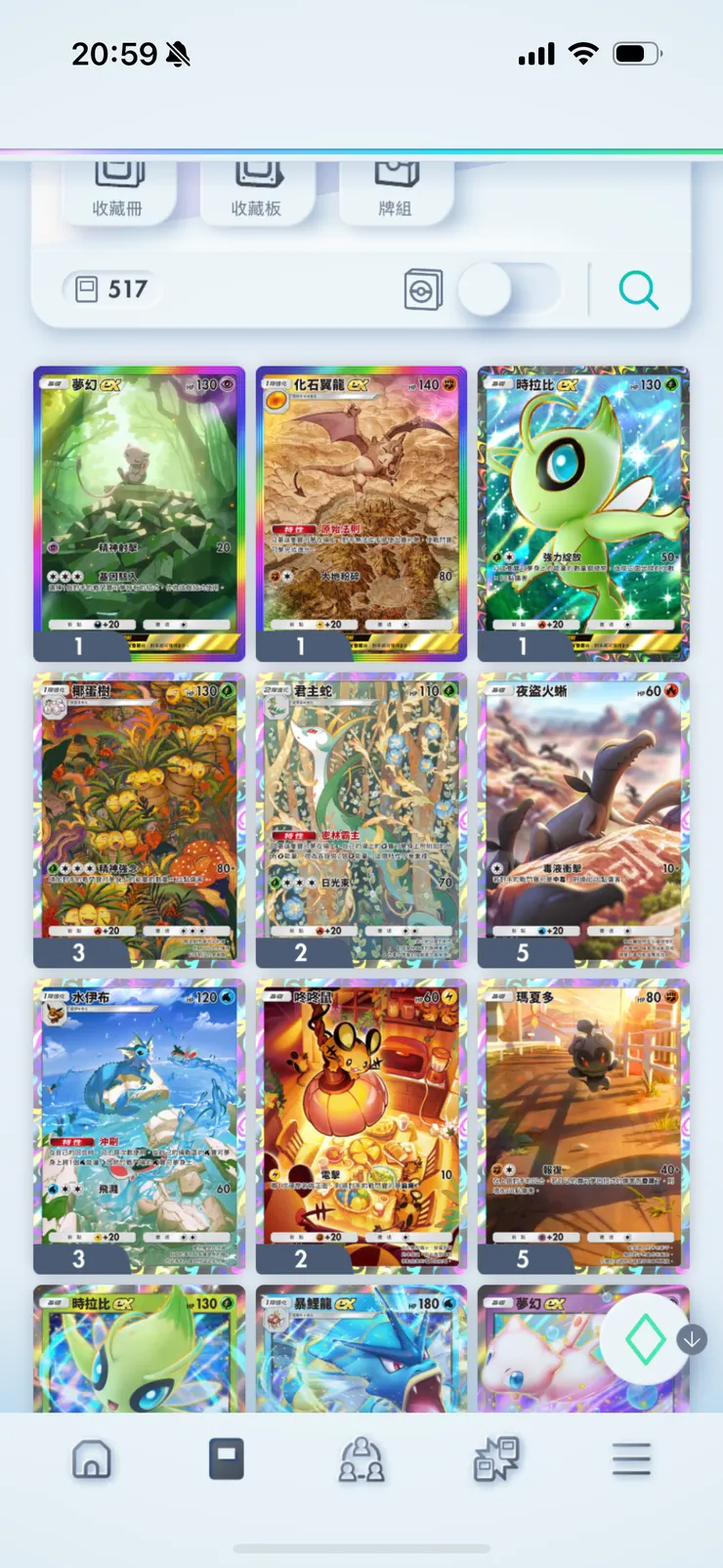Image resolution: width=723 pixels, height=1568 pixels.
Task: Open the 暴鯉龍 ex card
Action: [x=361, y=1349]
